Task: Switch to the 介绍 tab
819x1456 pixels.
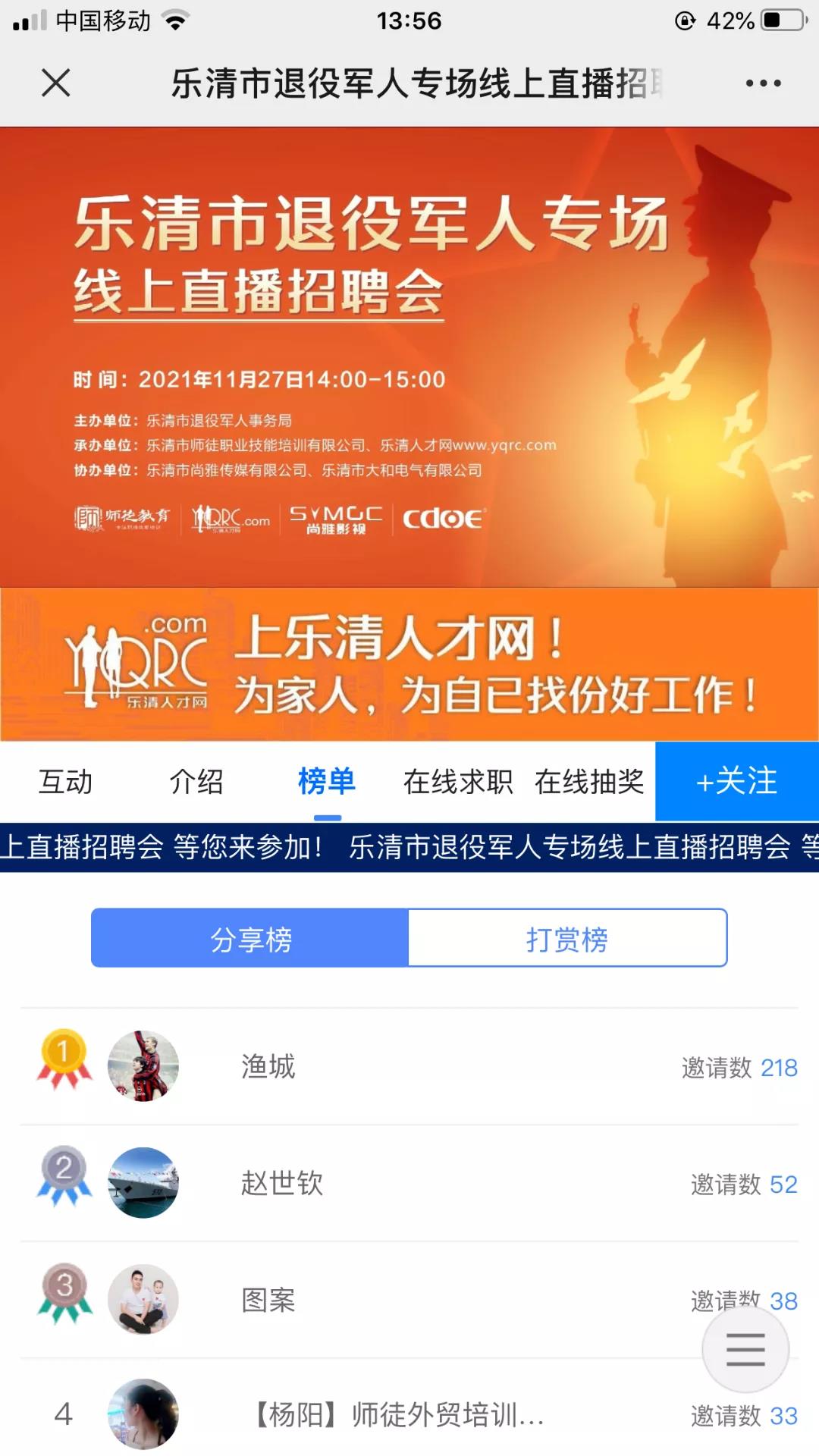Action: (x=196, y=782)
